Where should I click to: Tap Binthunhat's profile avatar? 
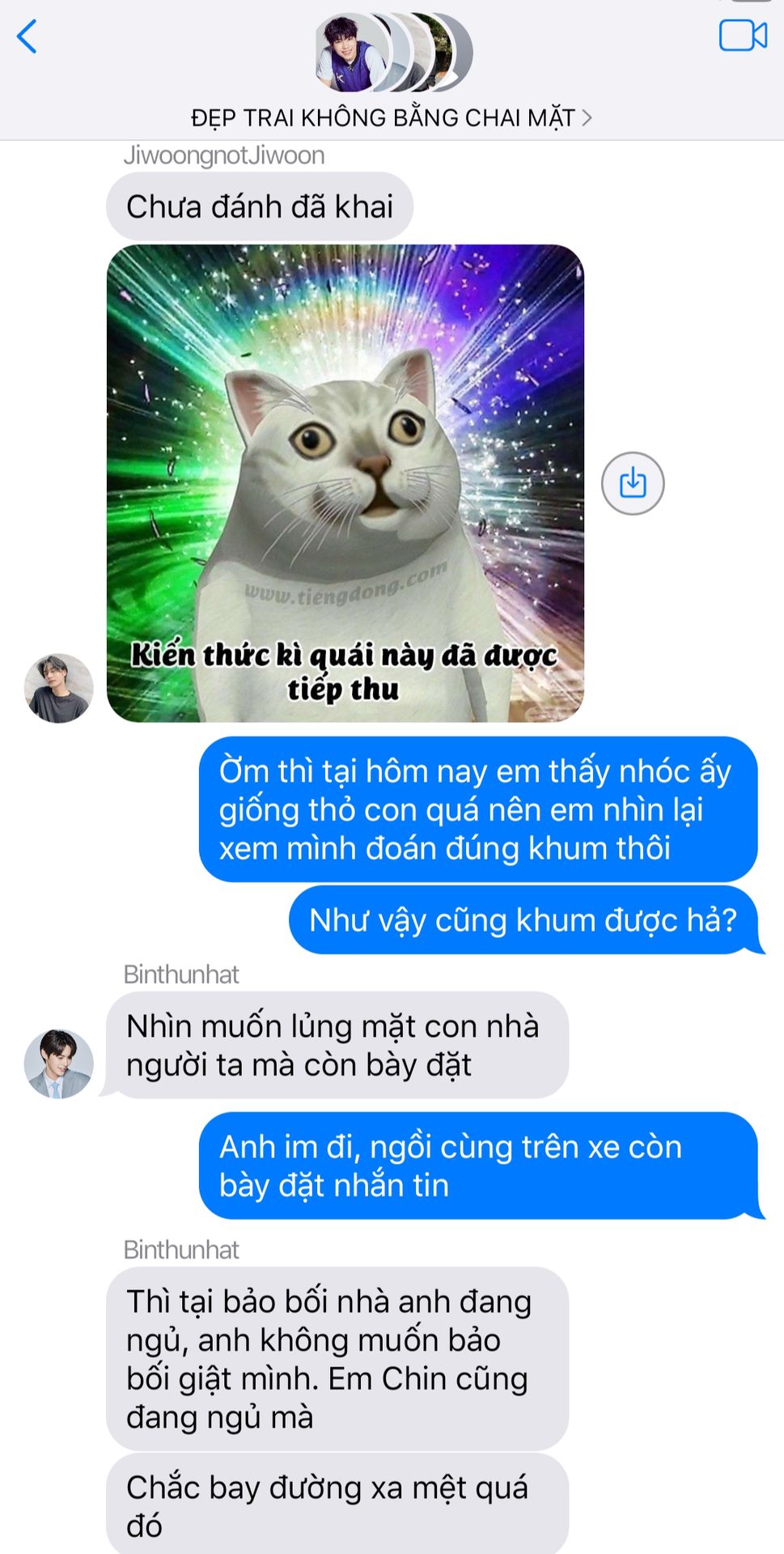pyautogui.click(x=59, y=1064)
